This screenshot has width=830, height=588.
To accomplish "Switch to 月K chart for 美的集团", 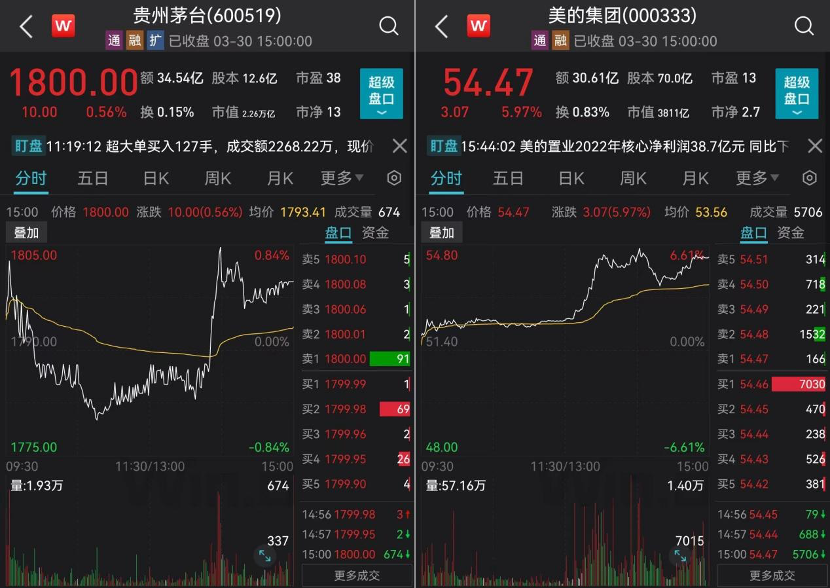I will 695,179.
